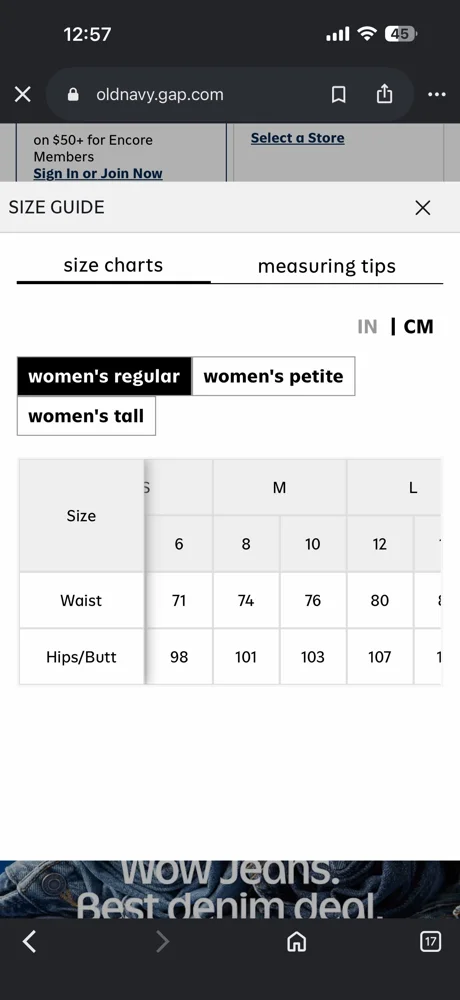
Task: Switch to the measuring tips tab
Action: pyautogui.click(x=327, y=266)
